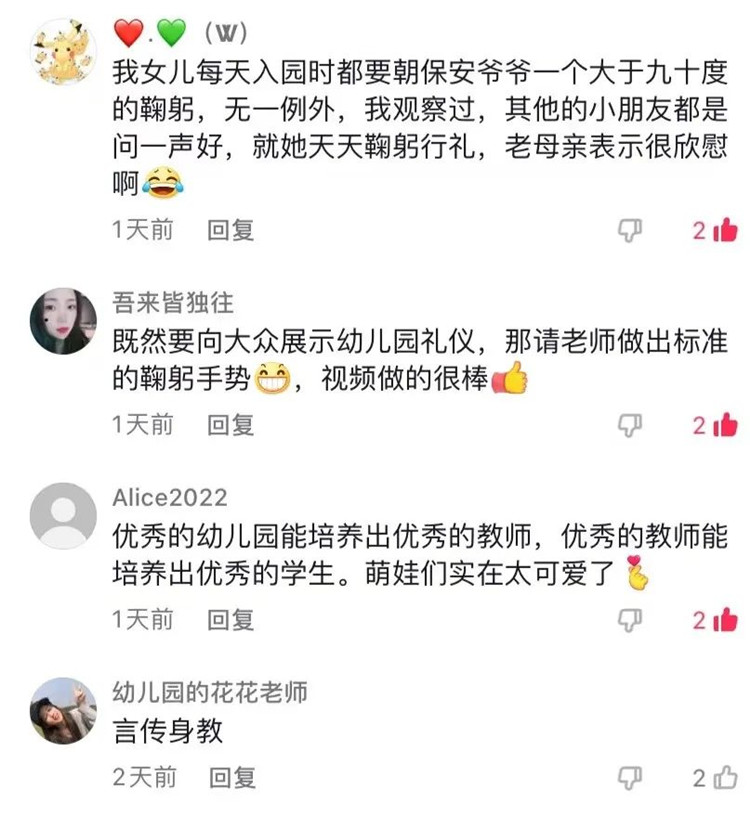
Task: Open Alice2022's profile avatar
Action: [64, 516]
